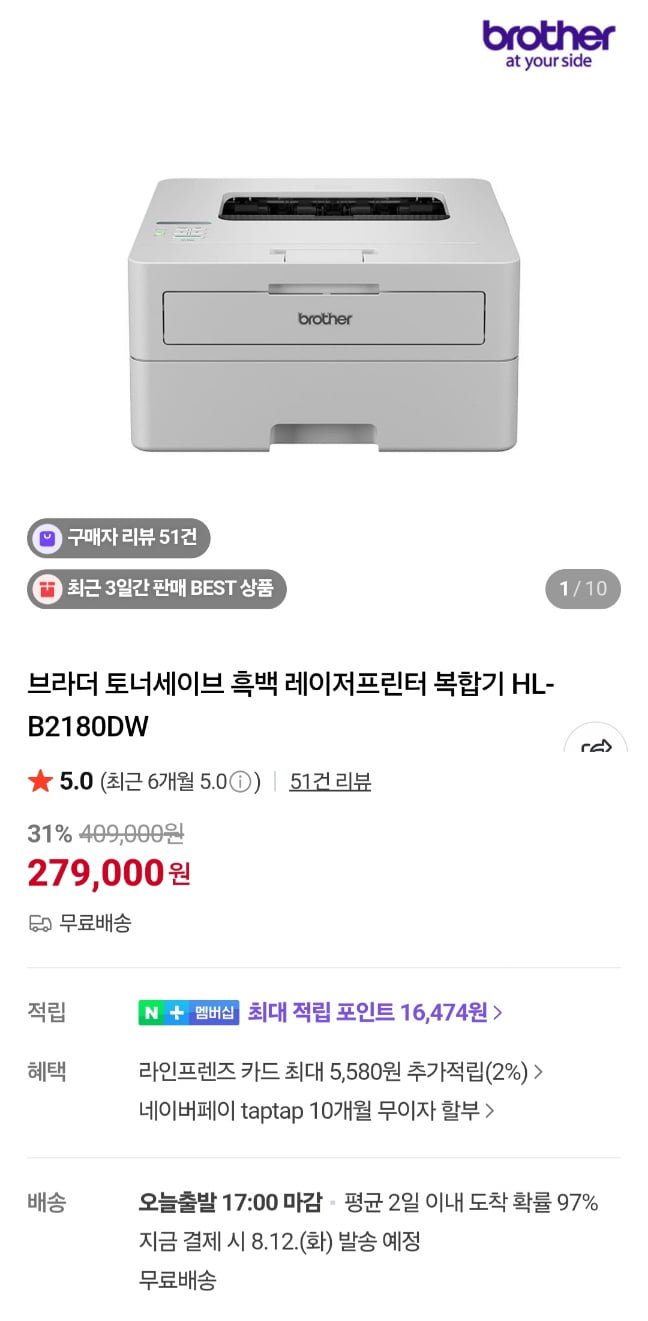The width and height of the screenshot is (648, 1321).
Task: Tap the 최근 3일간 판매 BEST 상품 badge
Action: click(157, 588)
